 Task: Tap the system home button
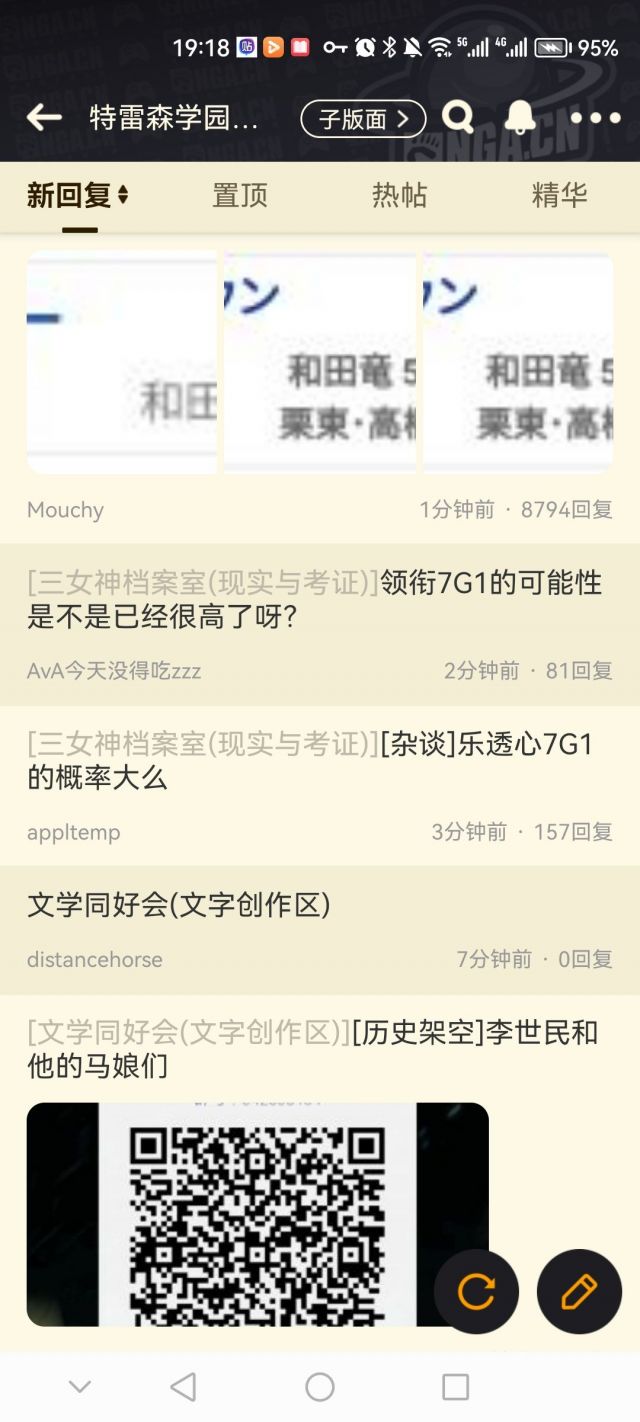(x=320, y=1387)
